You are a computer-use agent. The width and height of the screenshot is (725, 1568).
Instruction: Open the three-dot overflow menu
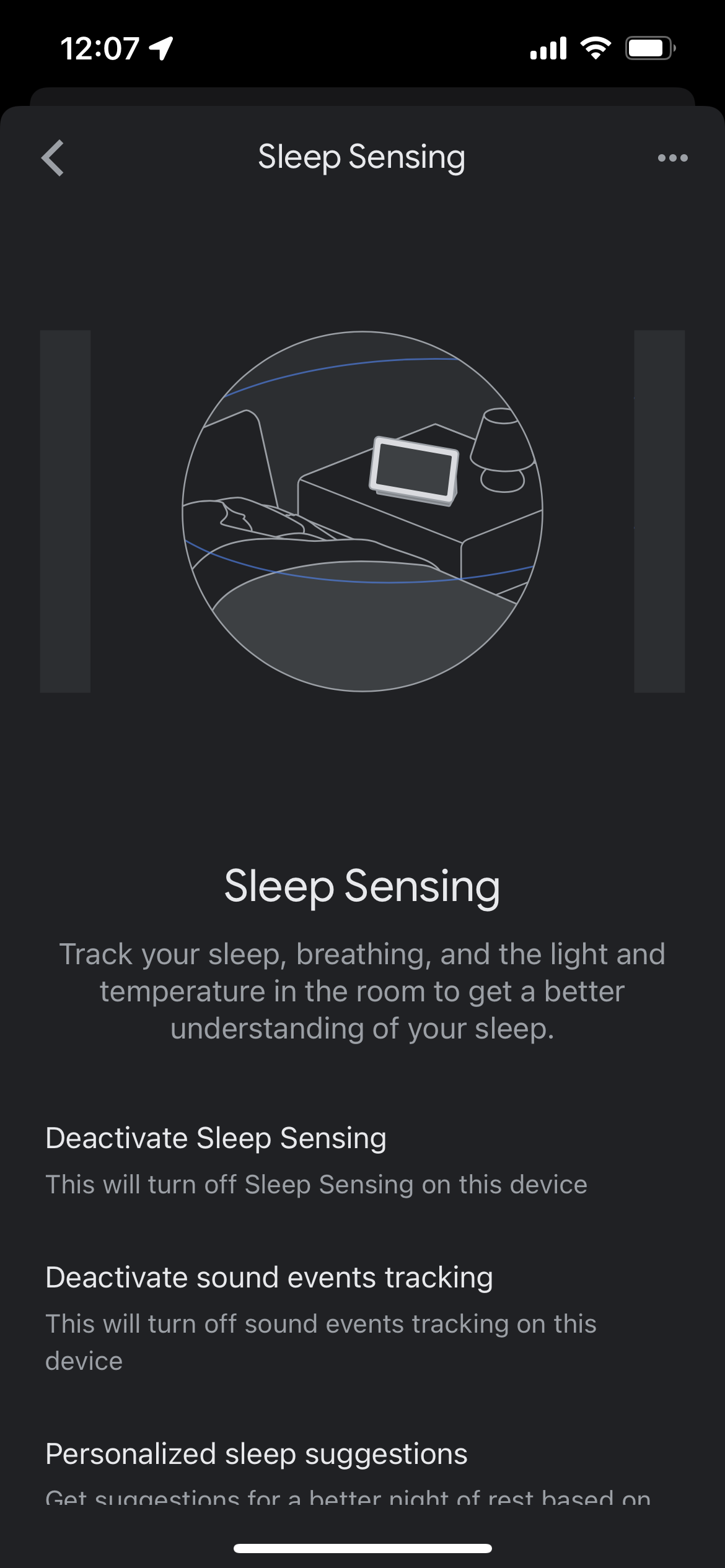[x=672, y=158]
